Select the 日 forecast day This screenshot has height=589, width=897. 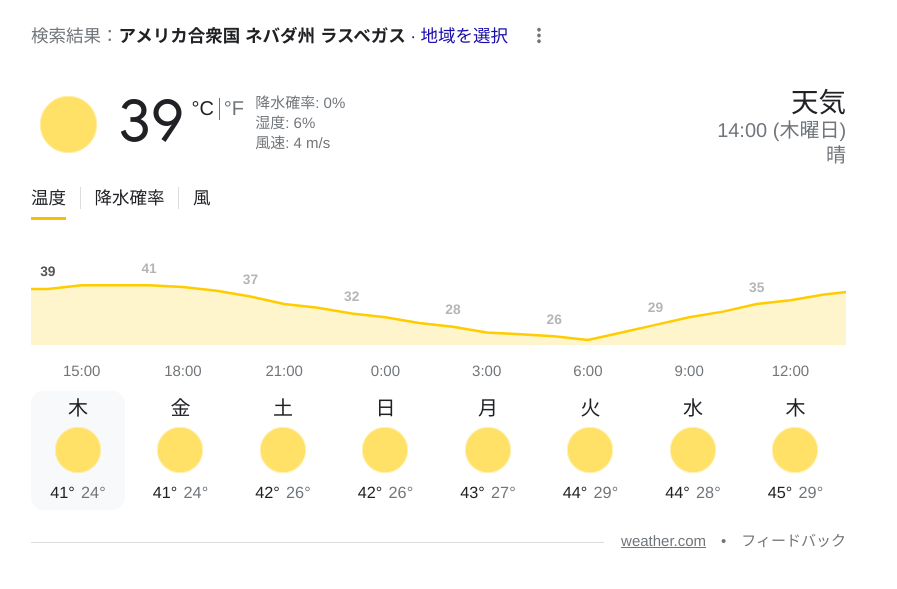[385, 450]
